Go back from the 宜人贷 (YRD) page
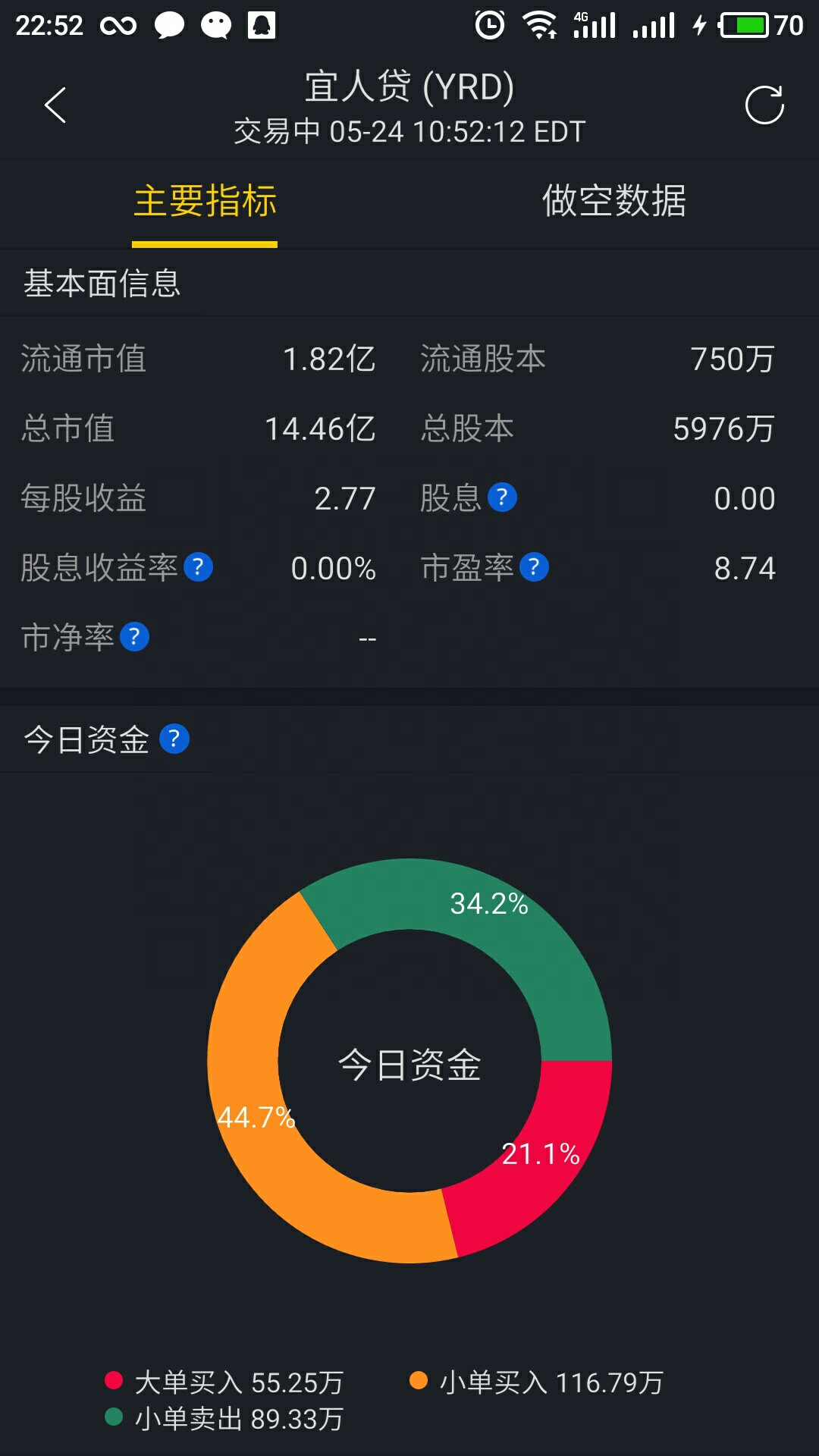 click(55, 105)
